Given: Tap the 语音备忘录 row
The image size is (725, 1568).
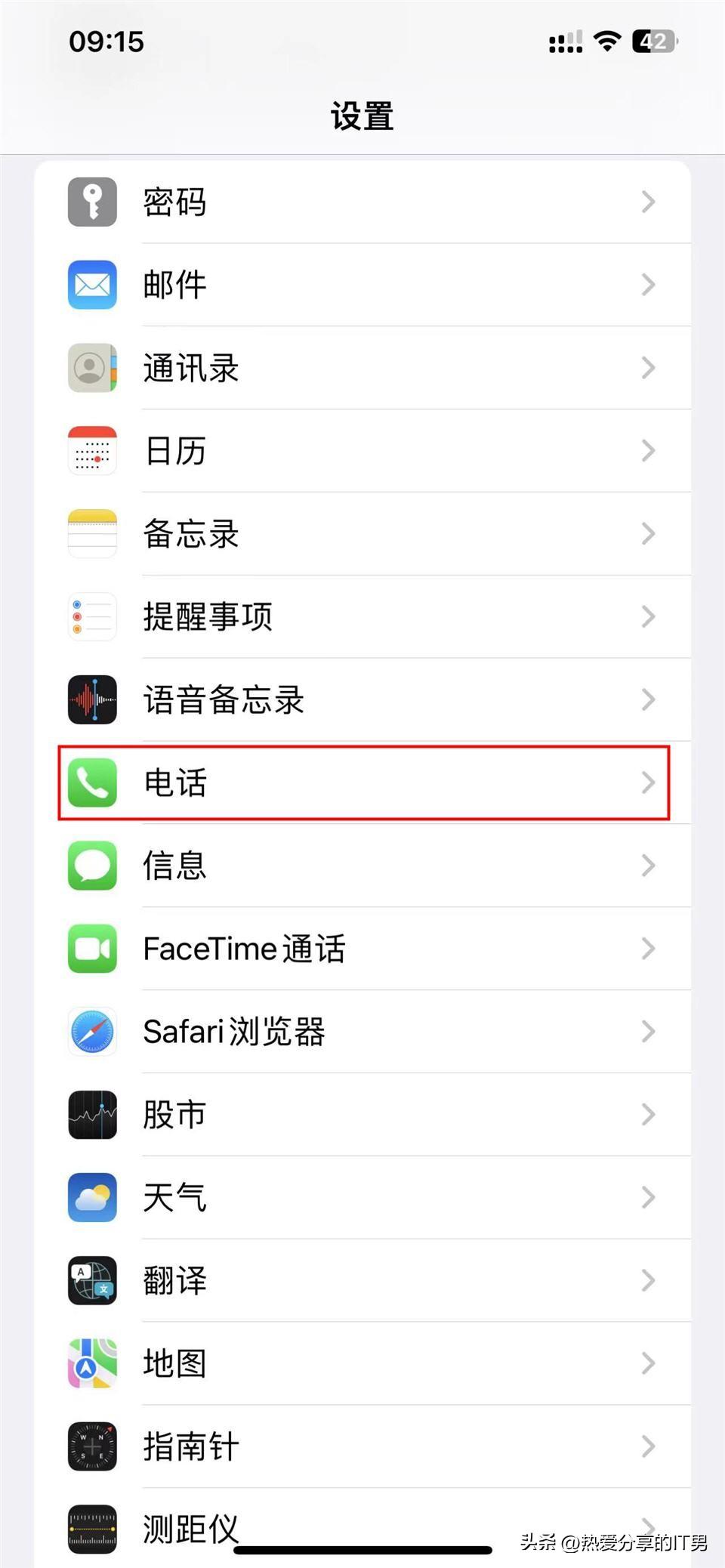Looking at the screenshot, I should point(362,699).
